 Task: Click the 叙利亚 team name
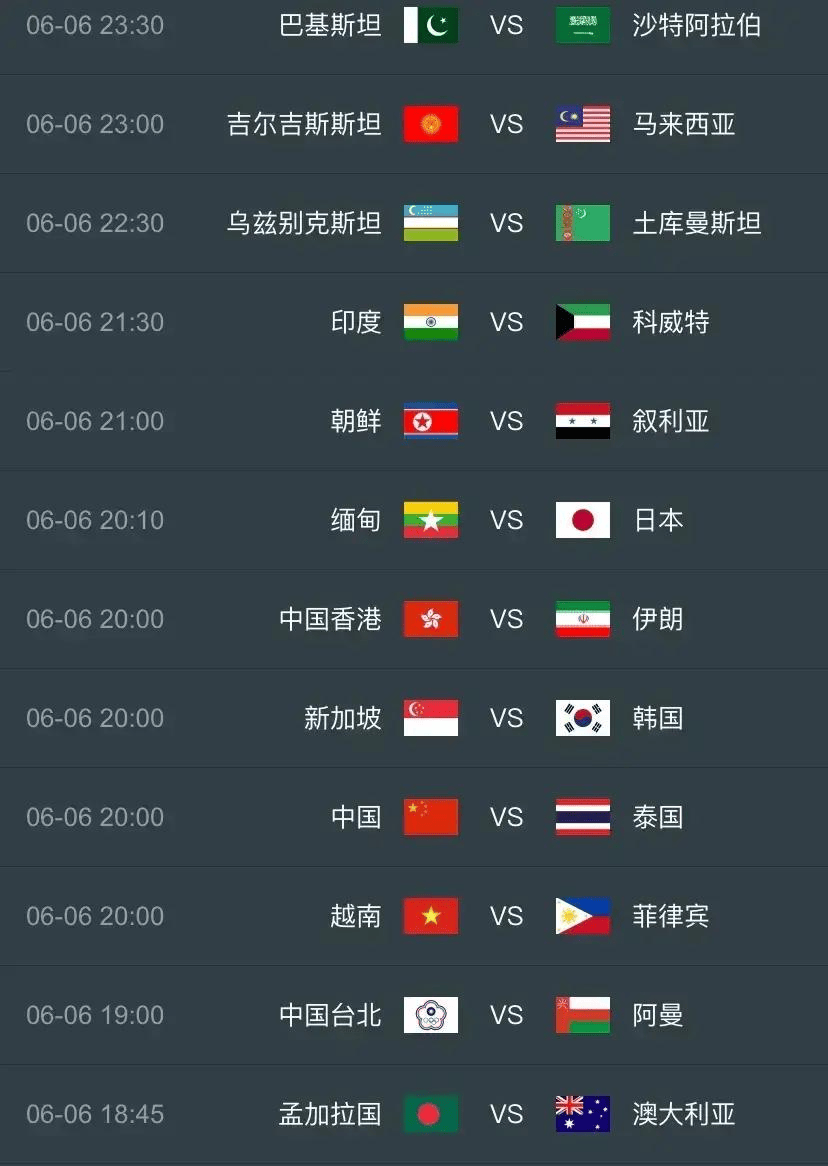(x=670, y=421)
